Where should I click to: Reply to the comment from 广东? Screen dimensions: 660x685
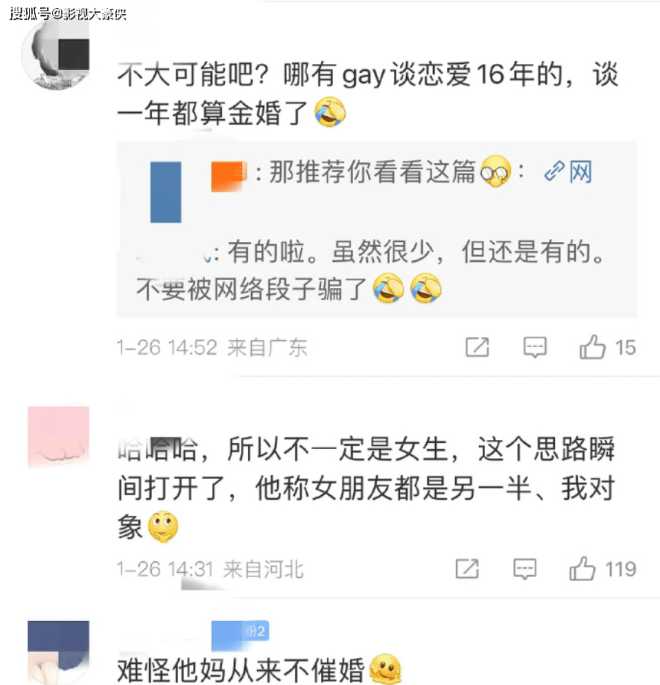click(535, 347)
